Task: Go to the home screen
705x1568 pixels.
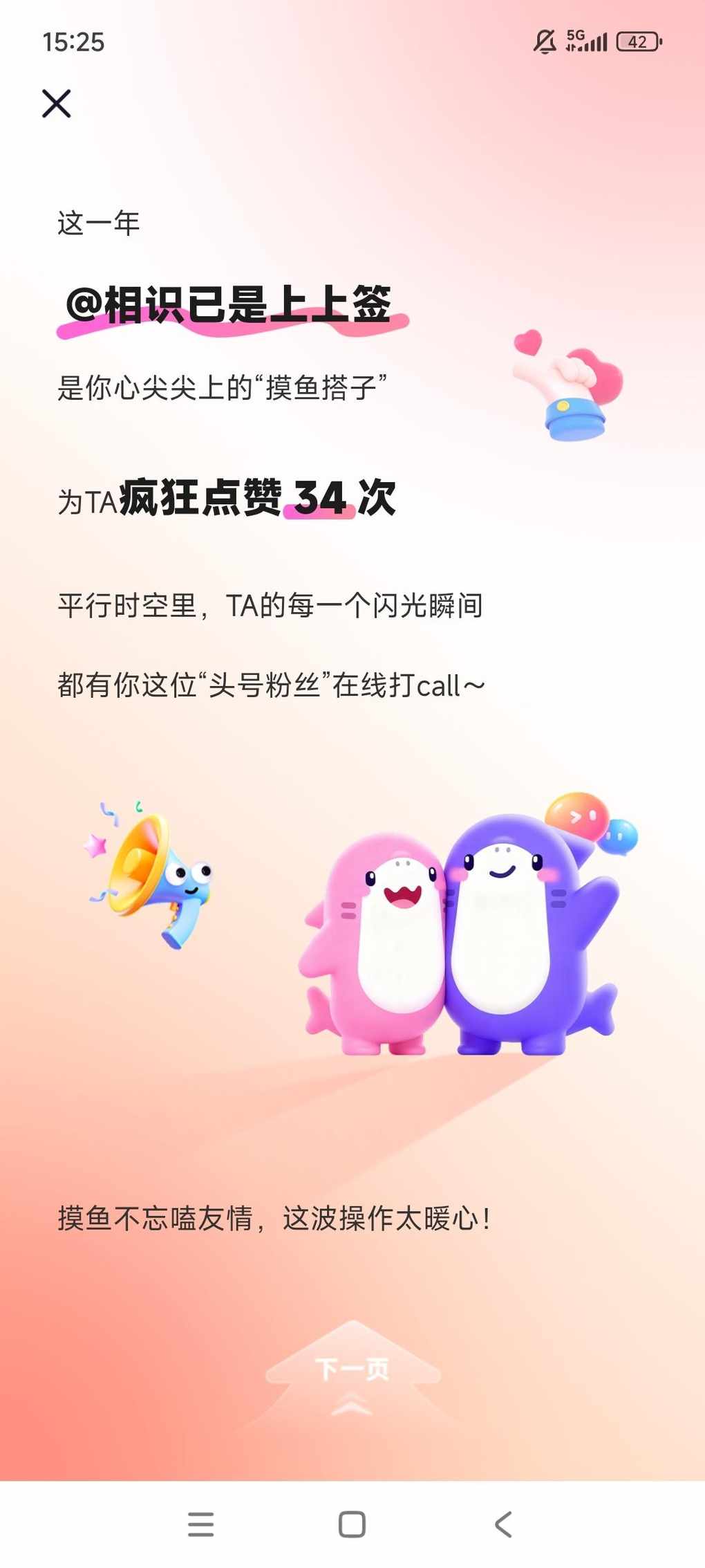Action: click(352, 1524)
